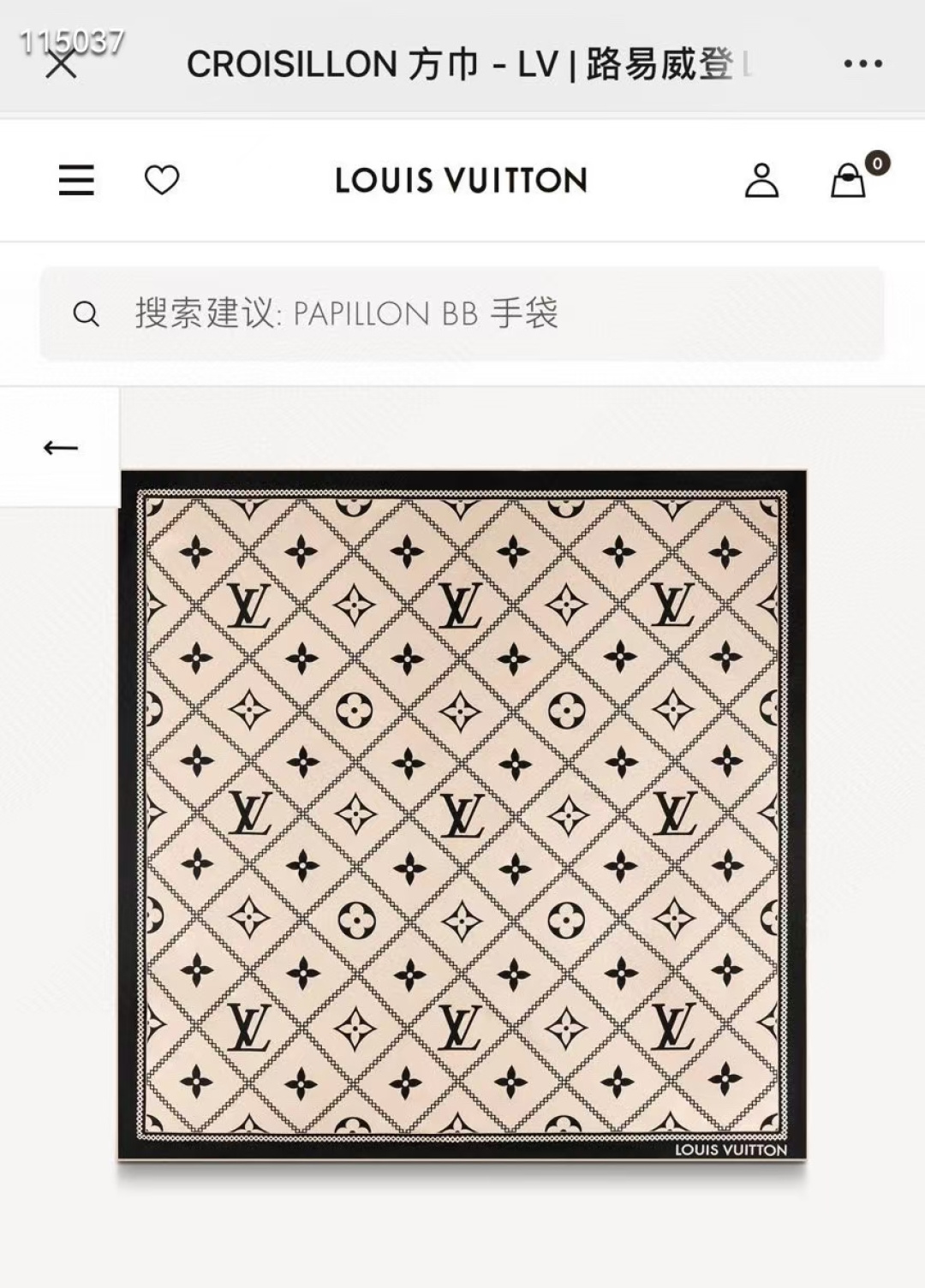Tap the search box suggesting PAPILLON BB
Image resolution: width=925 pixels, height=1288 pixels.
coord(461,313)
